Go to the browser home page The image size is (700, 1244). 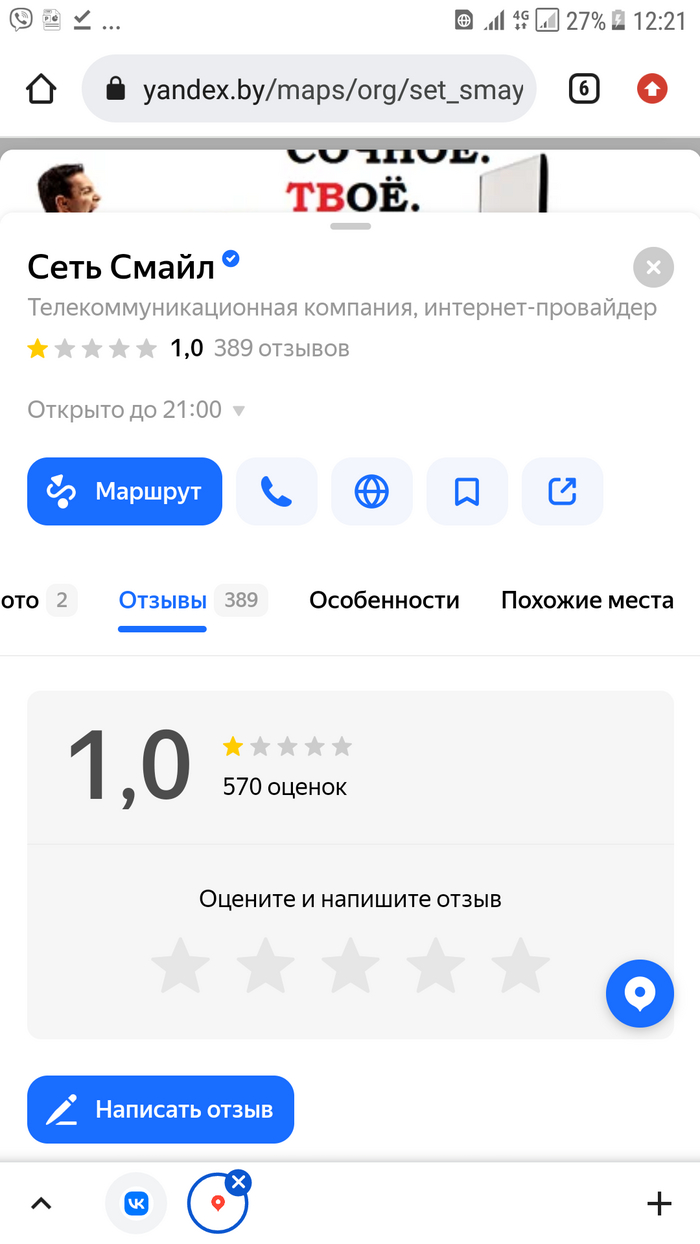coord(41,90)
